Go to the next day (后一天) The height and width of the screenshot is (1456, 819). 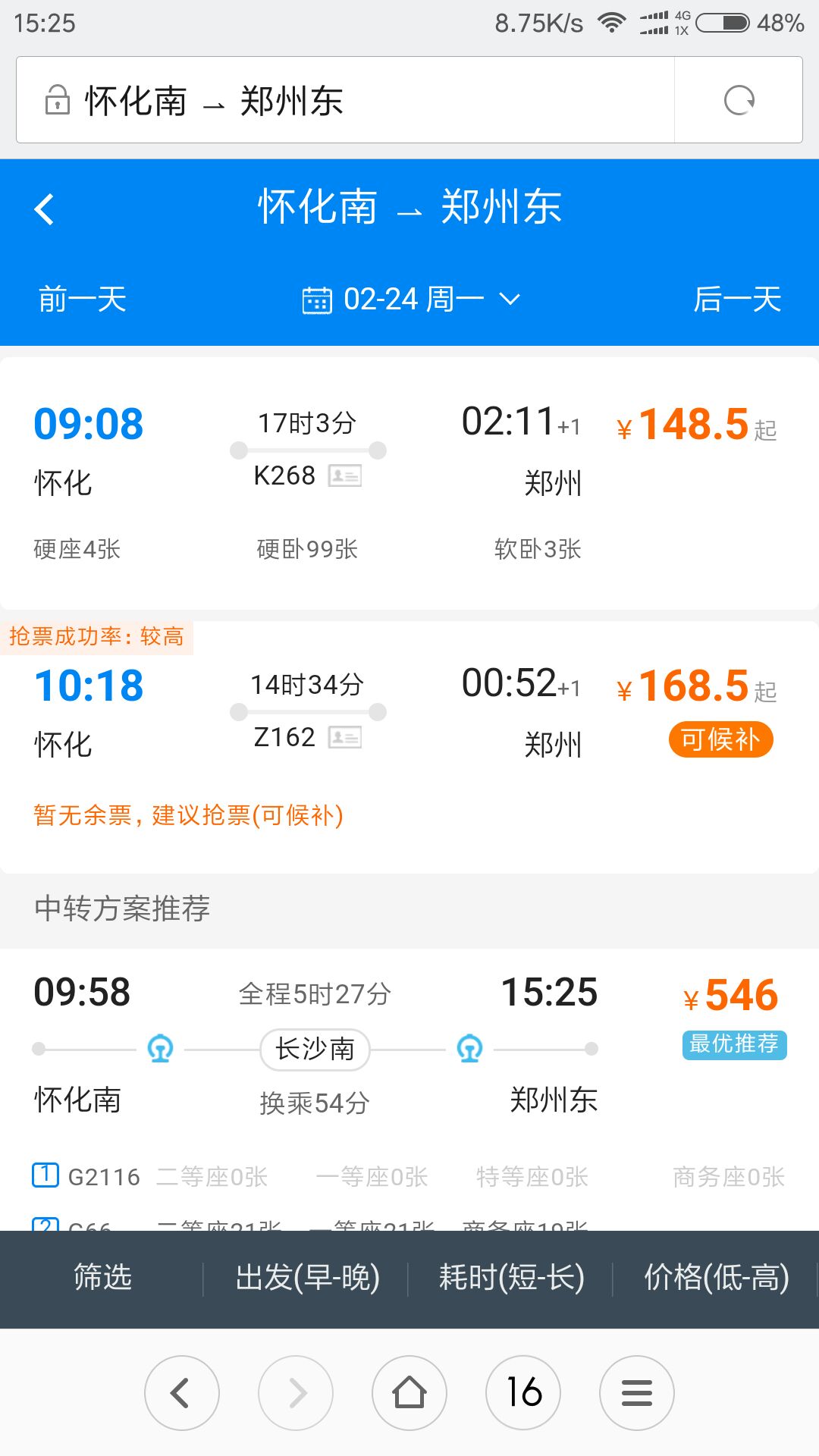(737, 300)
